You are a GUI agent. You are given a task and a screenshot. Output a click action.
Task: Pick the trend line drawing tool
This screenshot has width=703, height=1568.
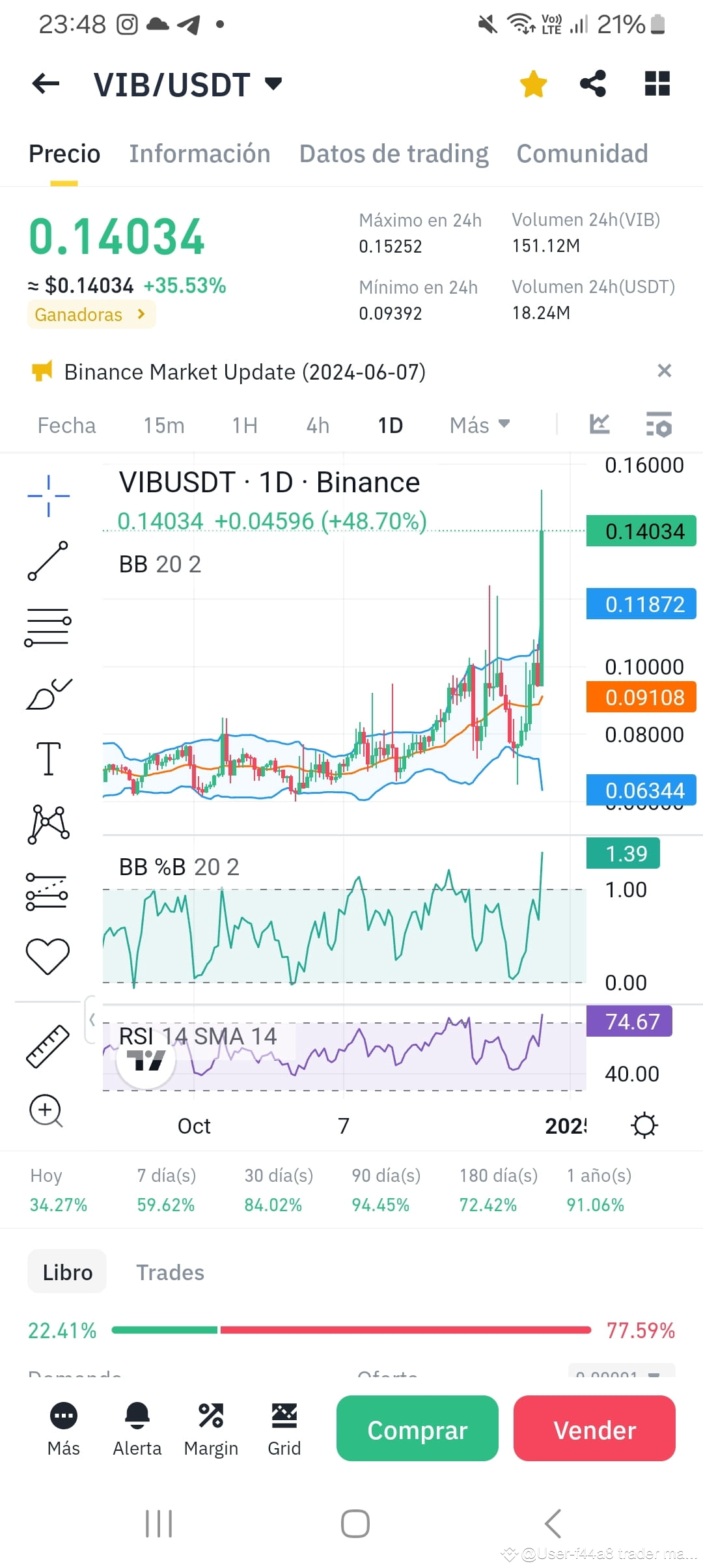click(x=48, y=561)
